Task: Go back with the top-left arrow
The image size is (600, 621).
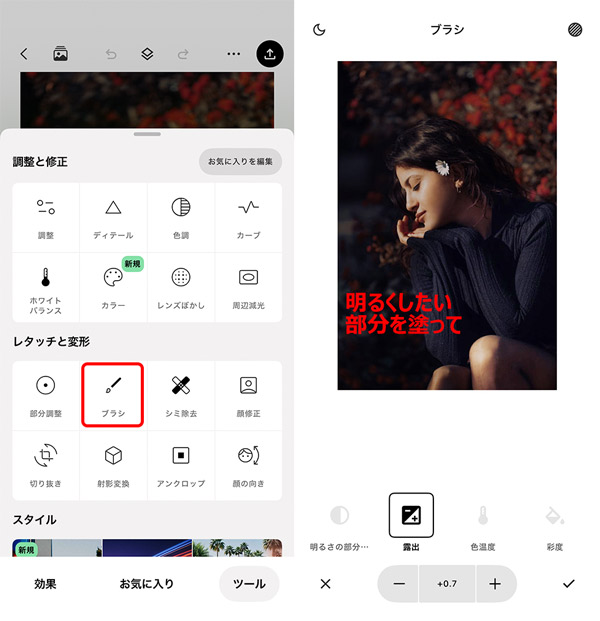Action: [x=24, y=54]
